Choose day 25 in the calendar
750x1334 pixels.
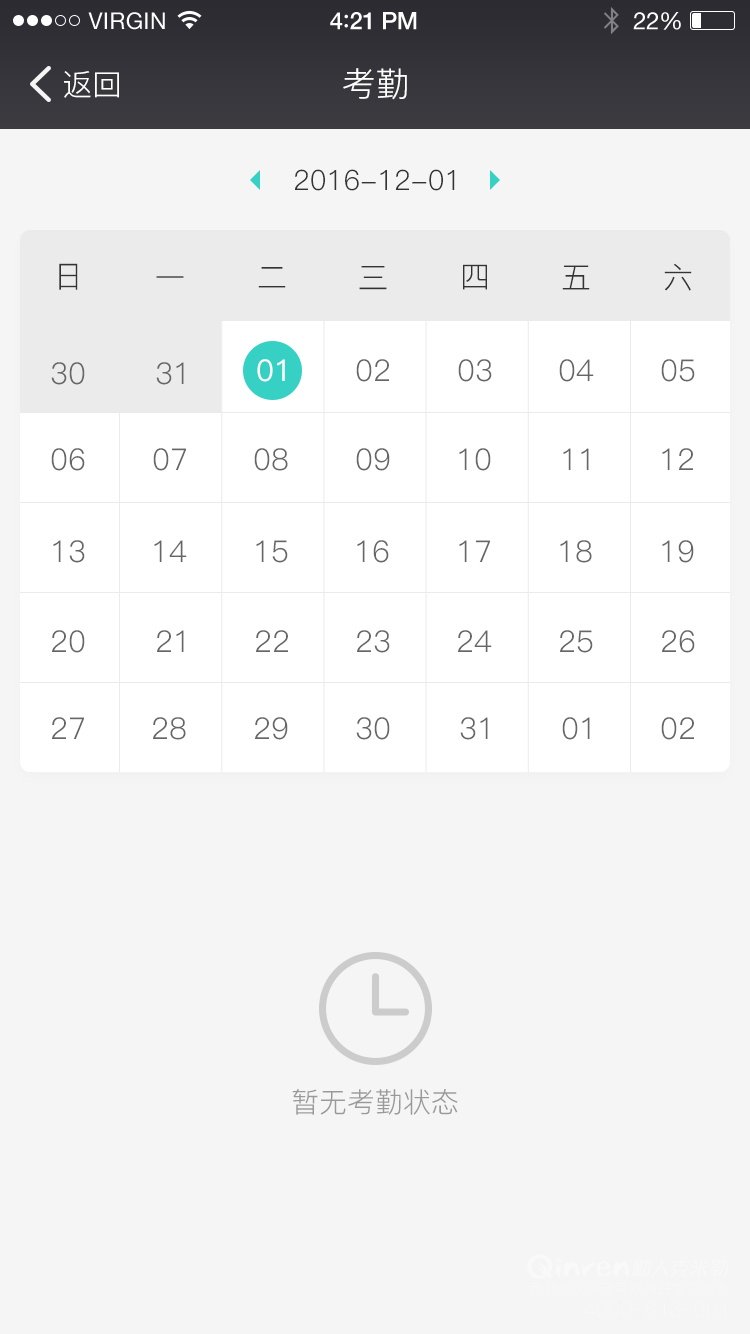tap(576, 641)
